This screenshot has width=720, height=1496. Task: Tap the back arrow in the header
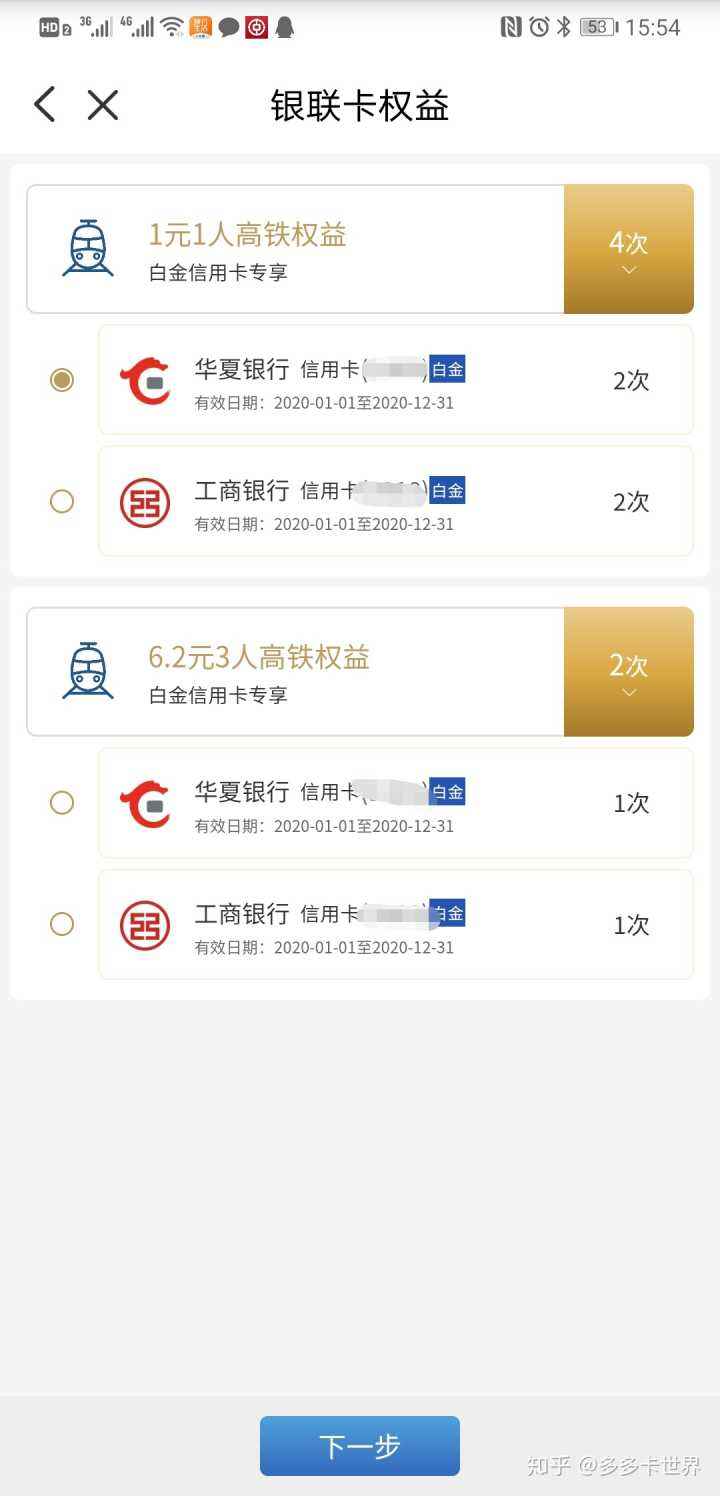click(x=42, y=104)
